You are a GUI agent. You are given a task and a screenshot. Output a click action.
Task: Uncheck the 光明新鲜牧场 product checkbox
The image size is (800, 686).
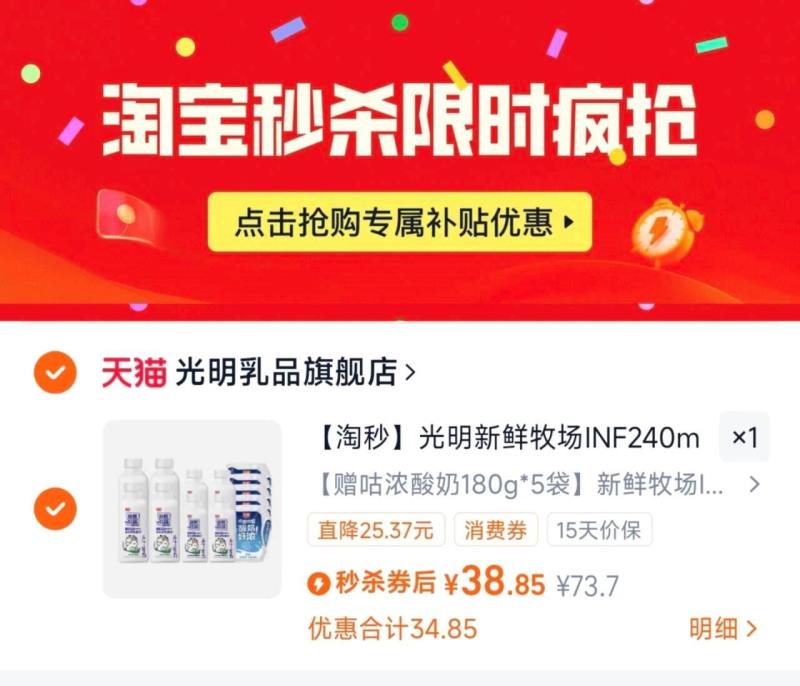pos(55,509)
